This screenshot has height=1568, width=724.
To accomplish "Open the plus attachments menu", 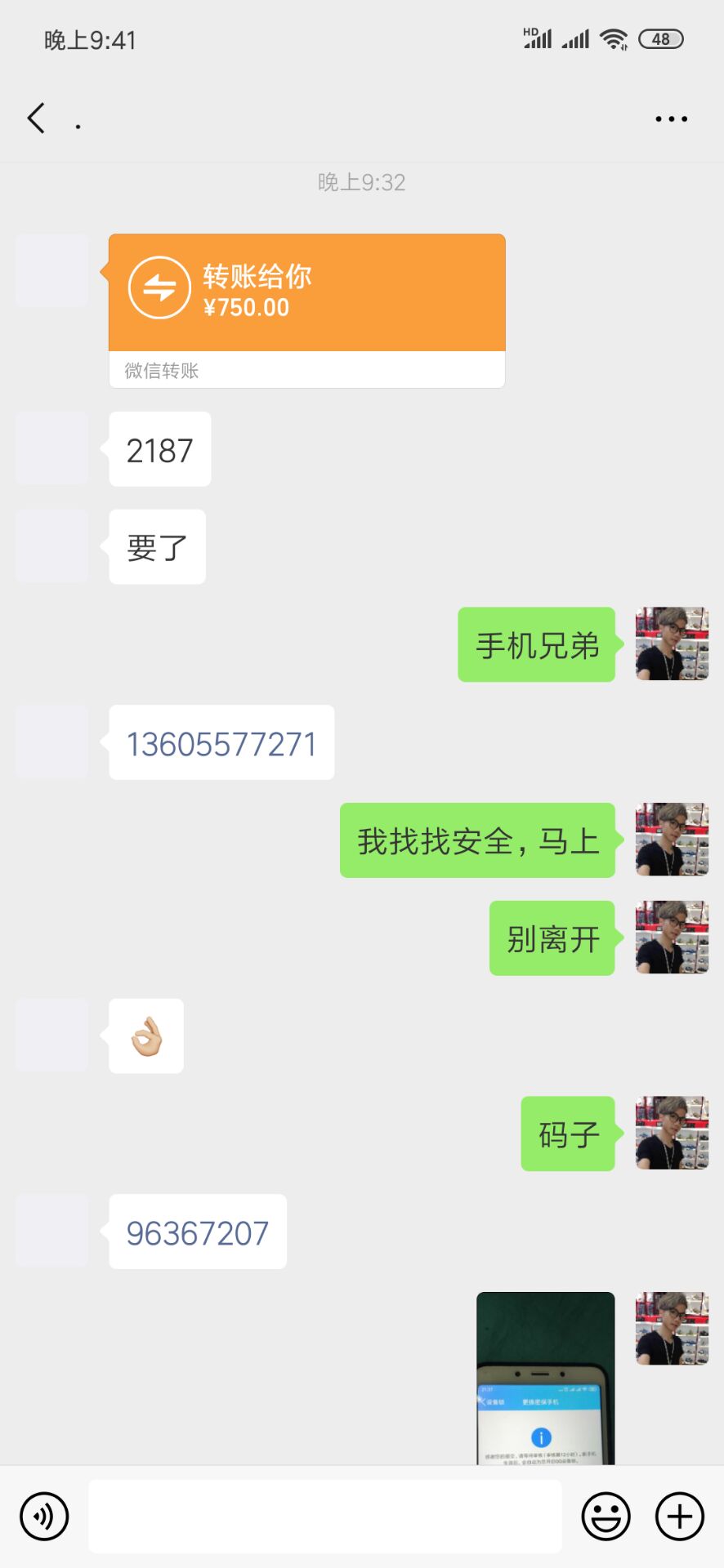I will (x=679, y=1517).
